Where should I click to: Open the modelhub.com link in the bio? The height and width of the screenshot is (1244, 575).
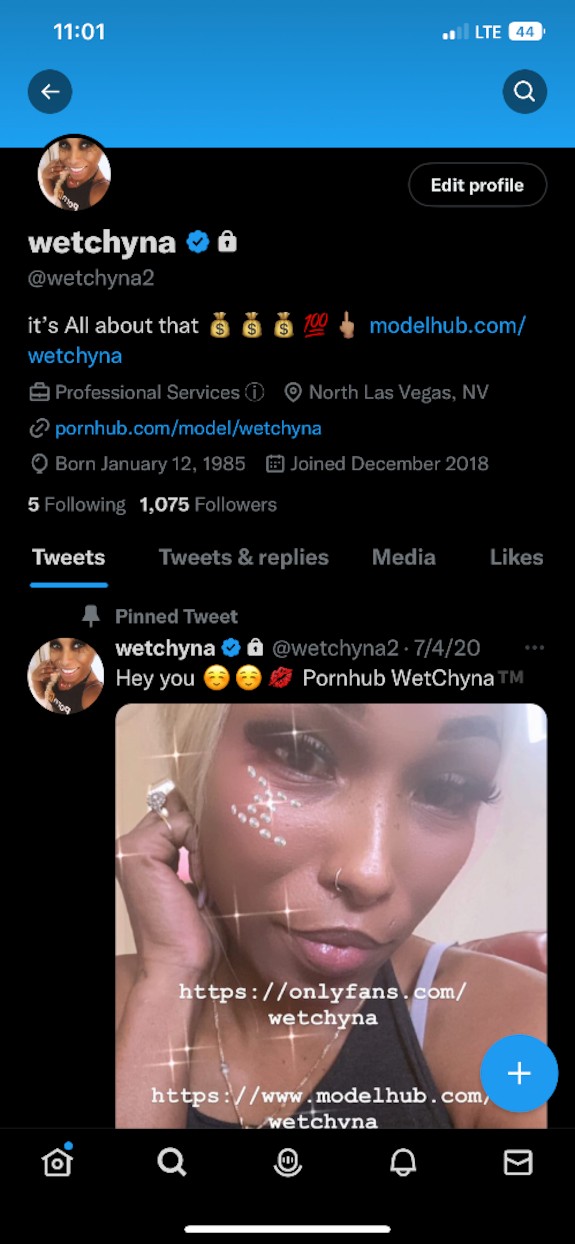coord(276,340)
